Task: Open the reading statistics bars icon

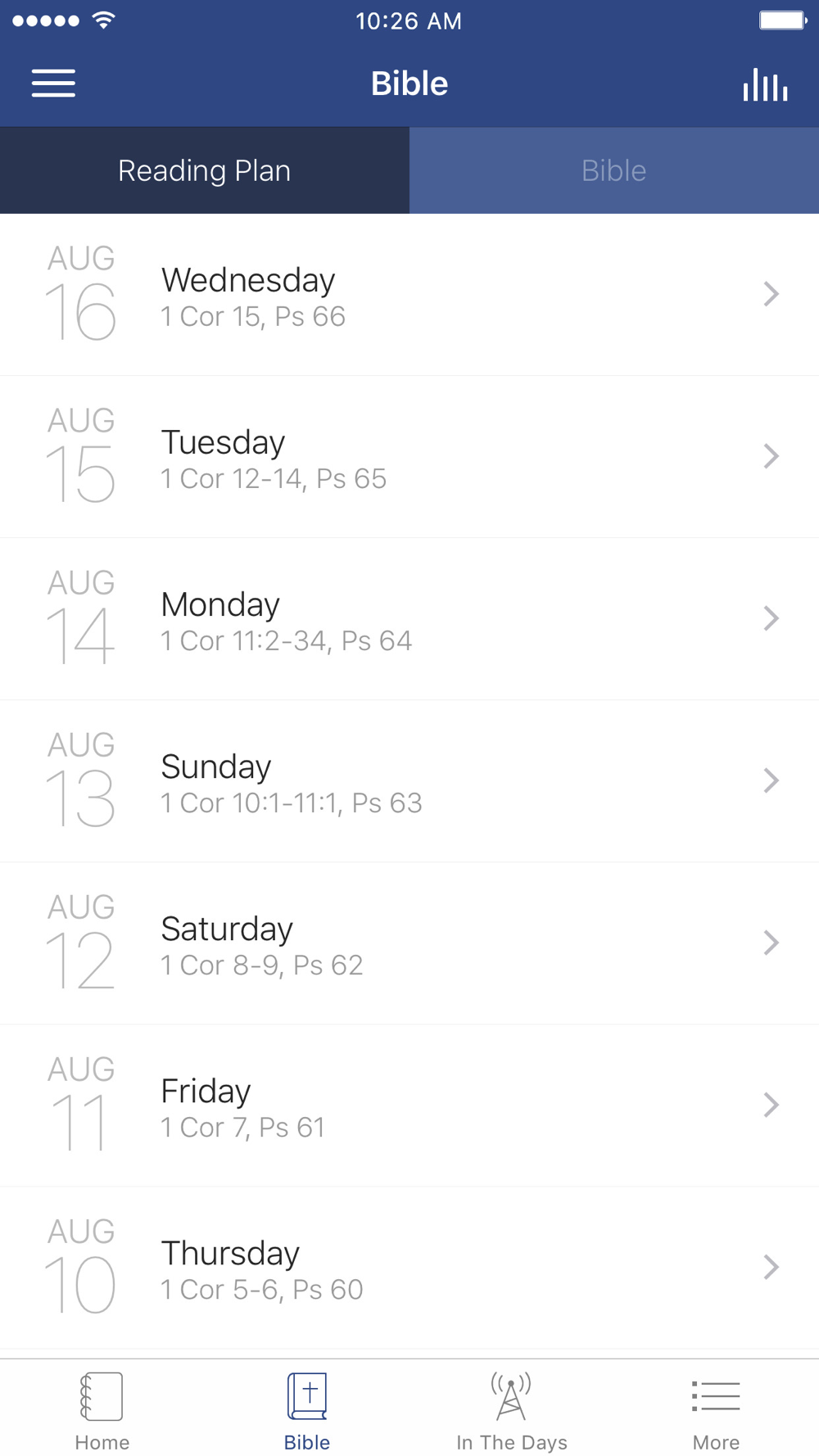Action: [765, 84]
